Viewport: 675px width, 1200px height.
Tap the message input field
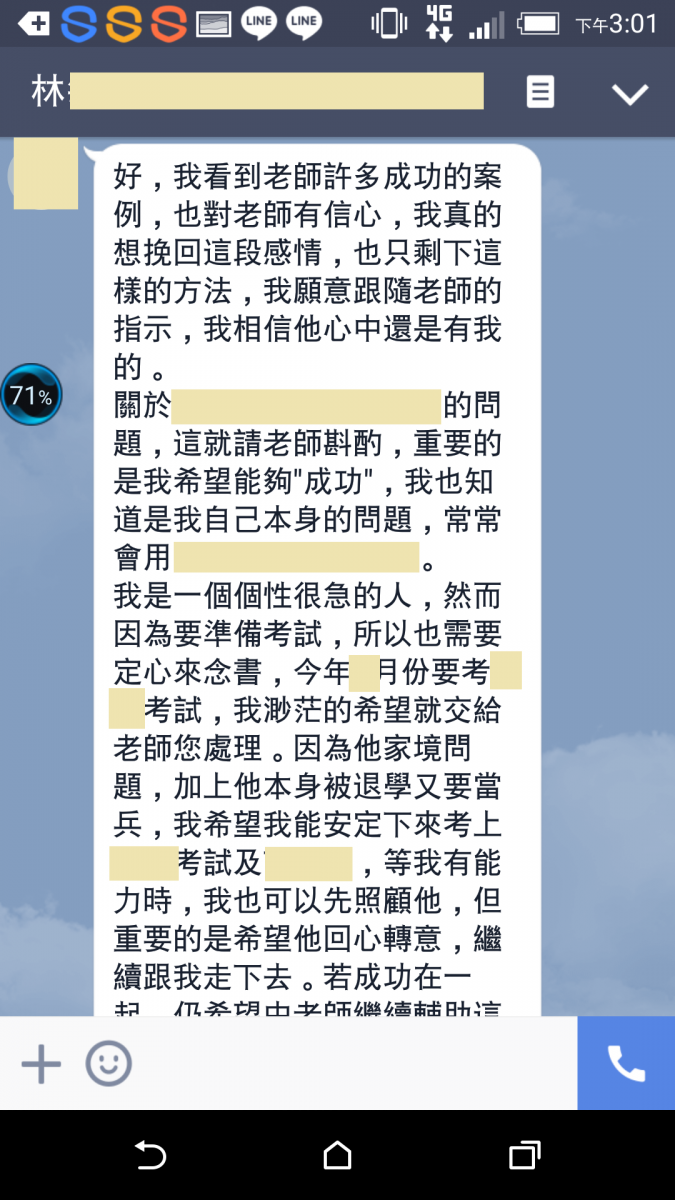(350, 1064)
